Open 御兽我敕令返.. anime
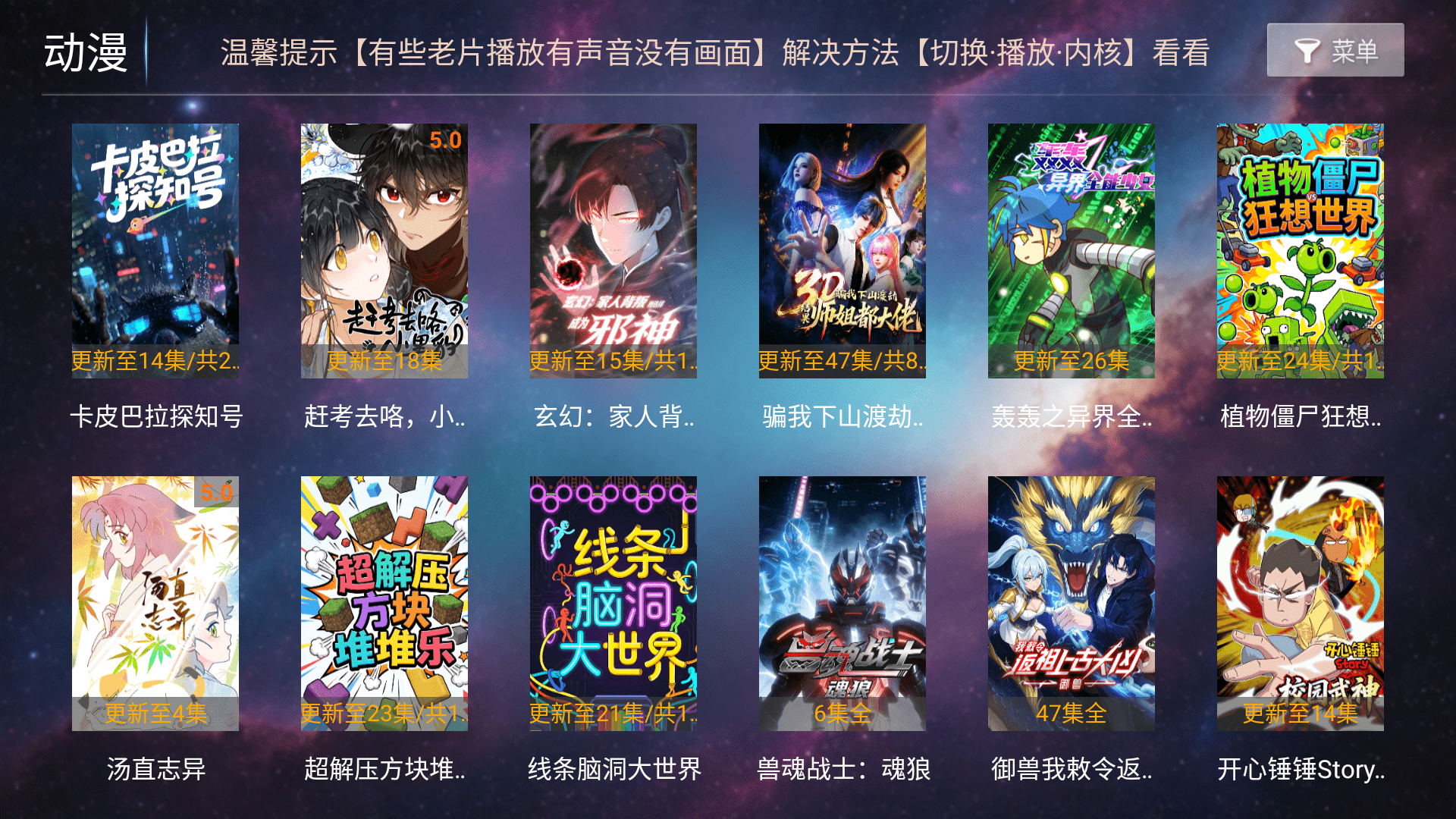Image resolution: width=1456 pixels, height=819 pixels. 1072,603
